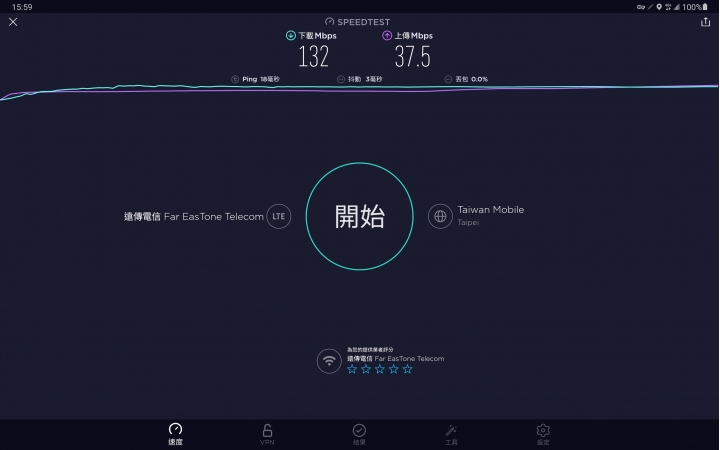Tap the 開始 button to start test
The width and height of the screenshot is (720, 450).
click(360, 216)
